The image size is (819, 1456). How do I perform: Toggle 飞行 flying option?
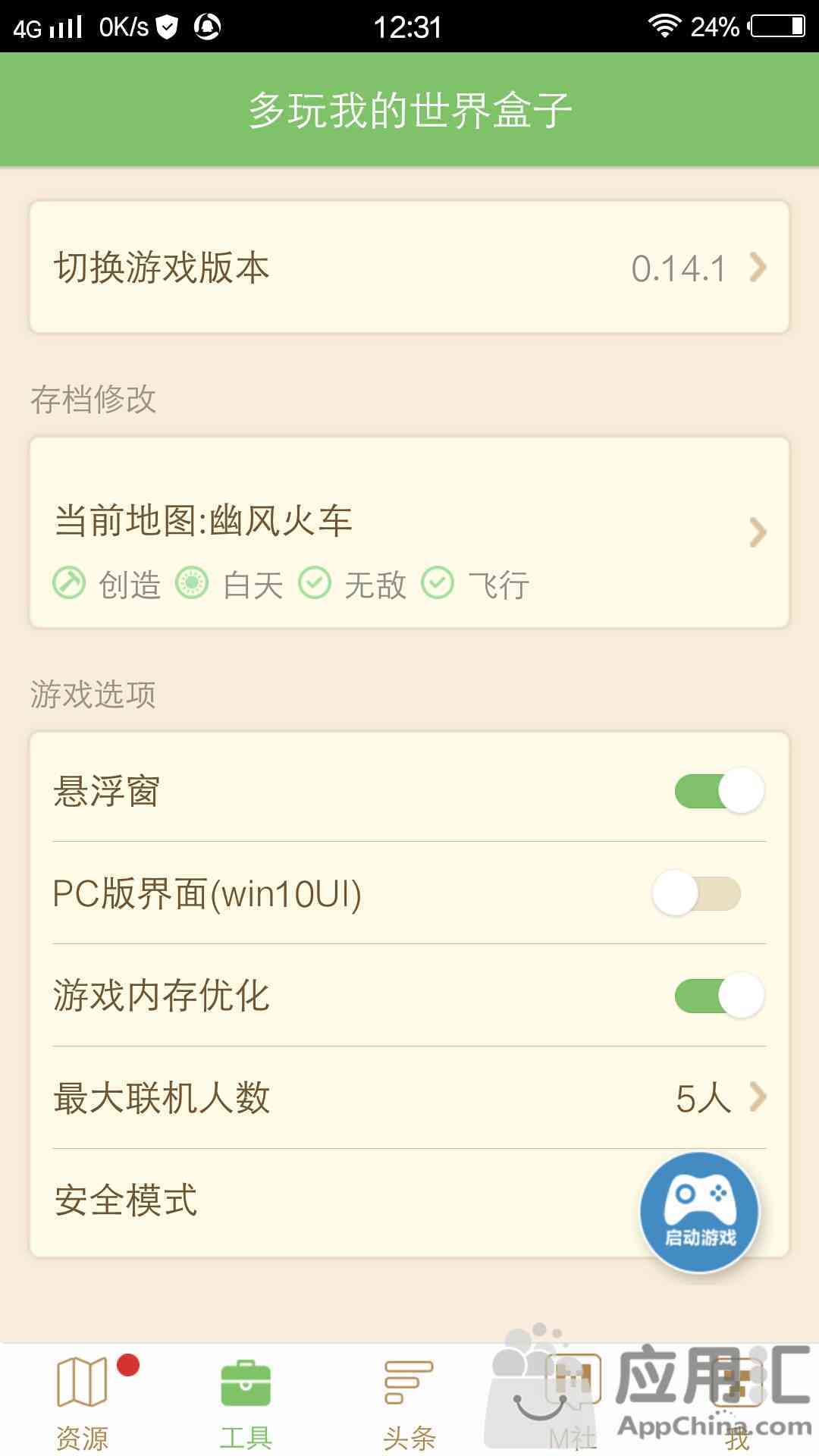tap(475, 585)
